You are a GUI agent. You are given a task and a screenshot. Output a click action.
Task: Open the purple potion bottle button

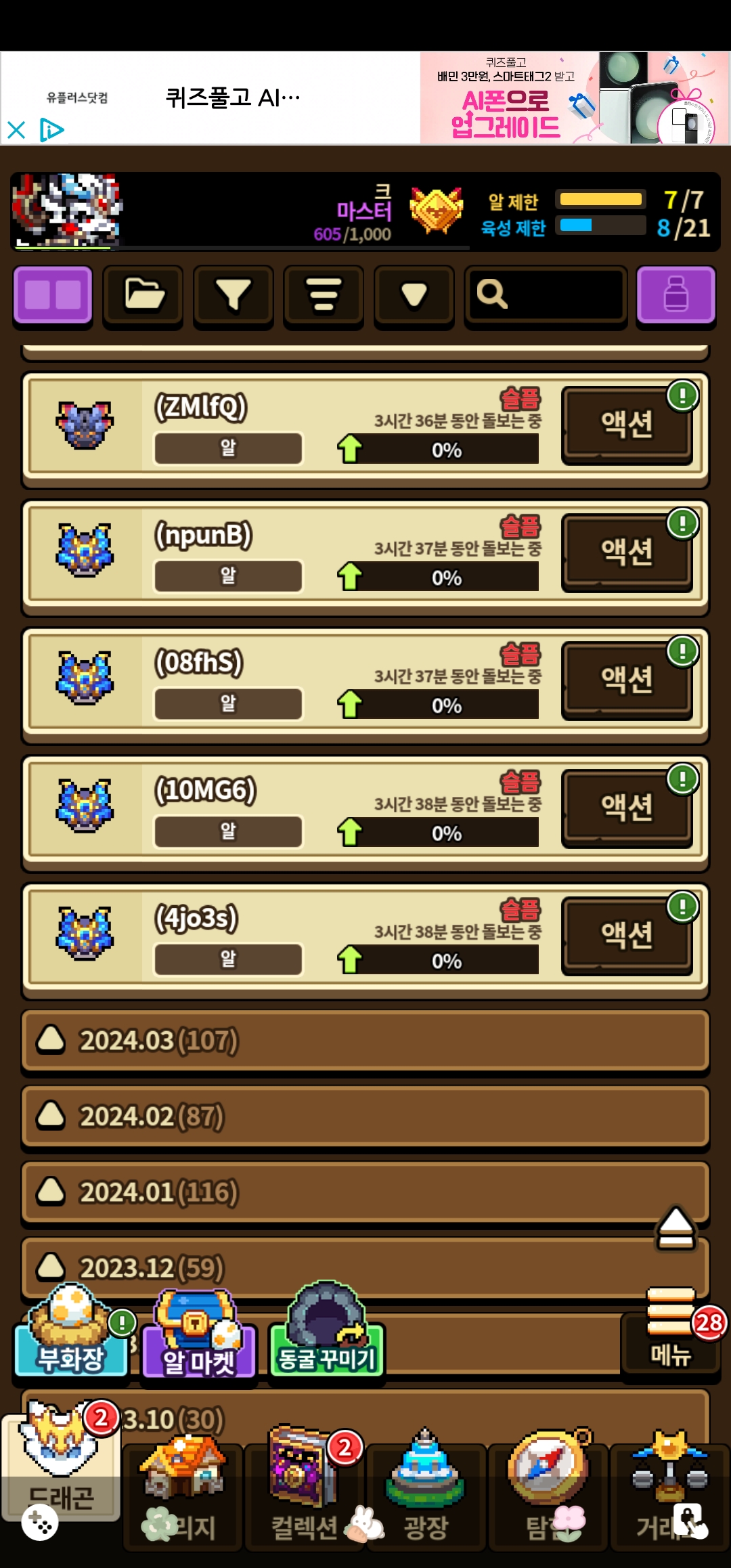(675, 295)
